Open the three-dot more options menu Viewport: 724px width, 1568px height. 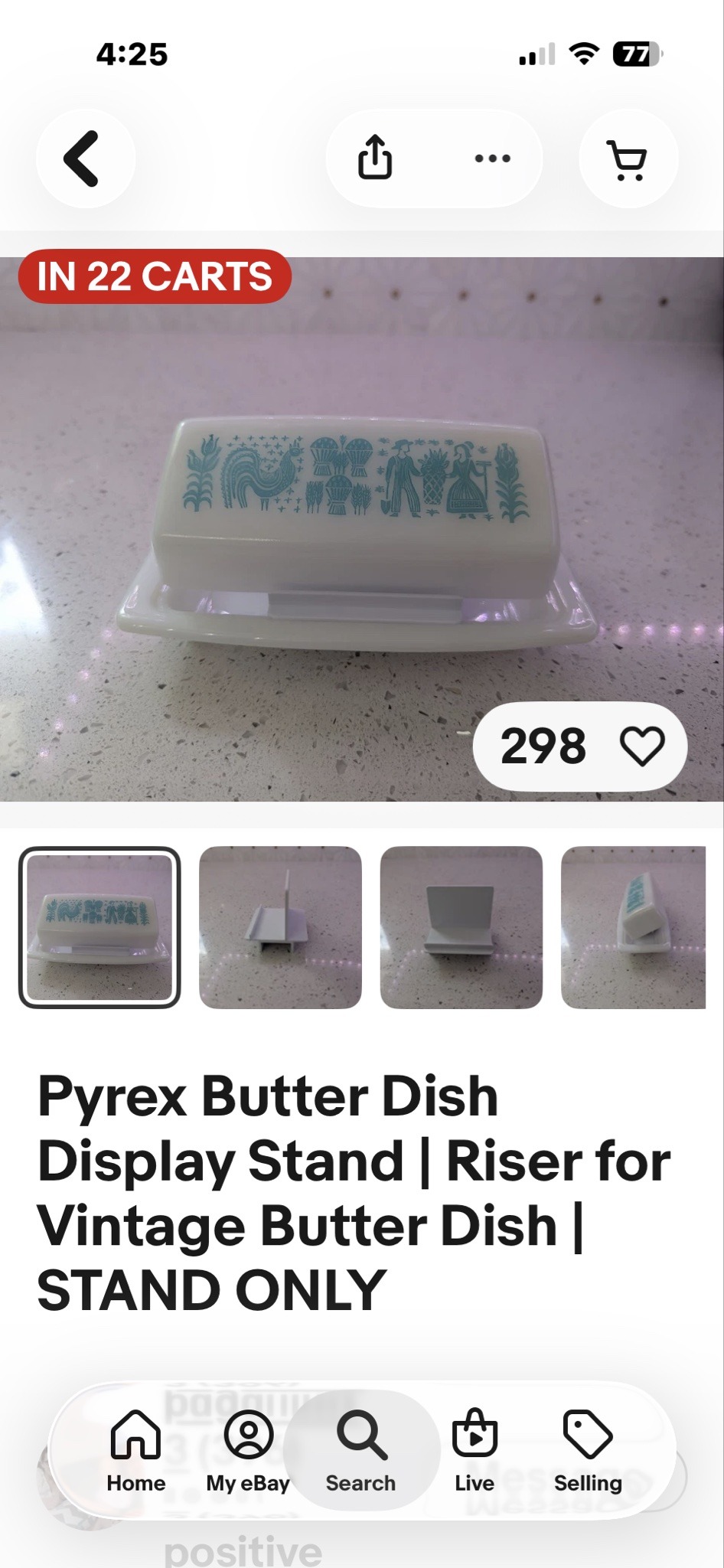click(x=492, y=158)
